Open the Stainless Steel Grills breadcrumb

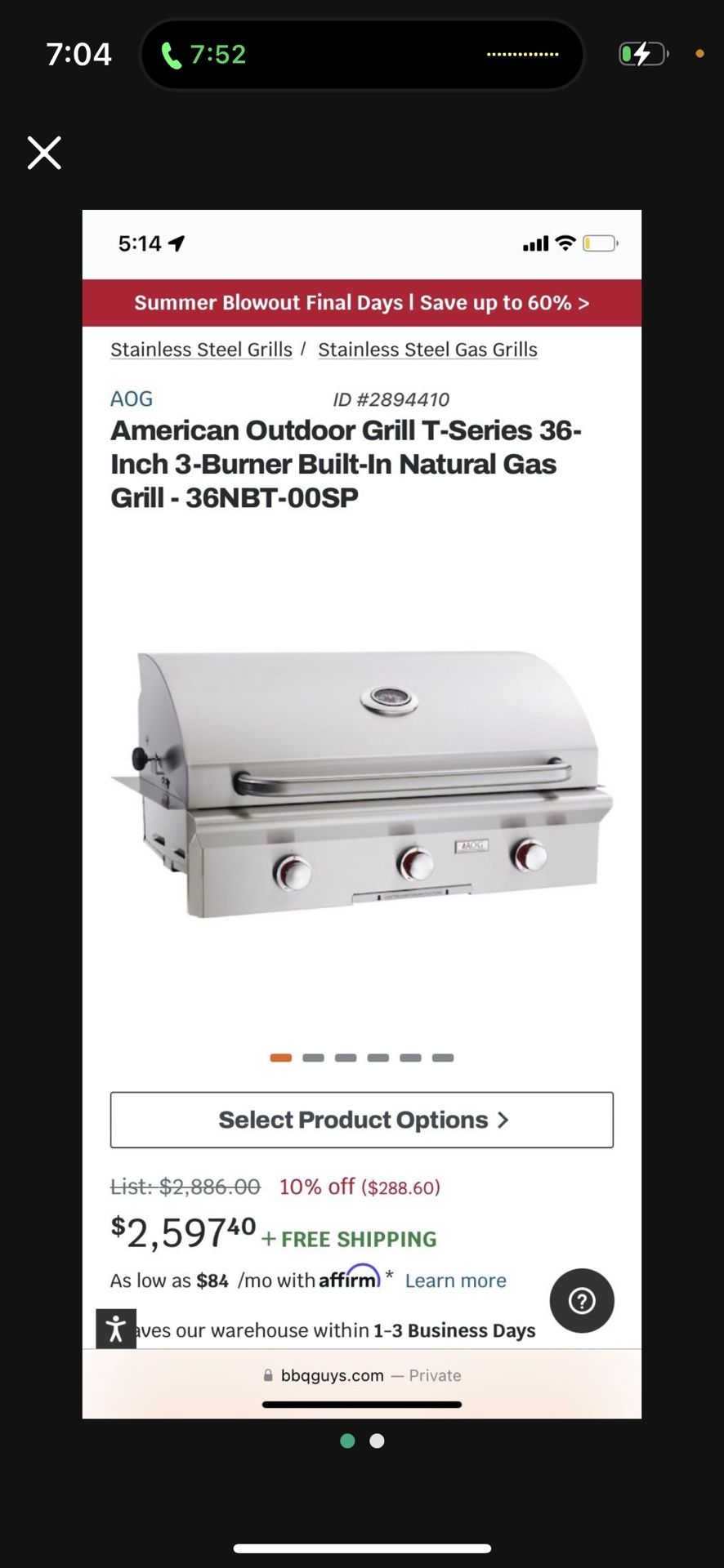[201, 349]
